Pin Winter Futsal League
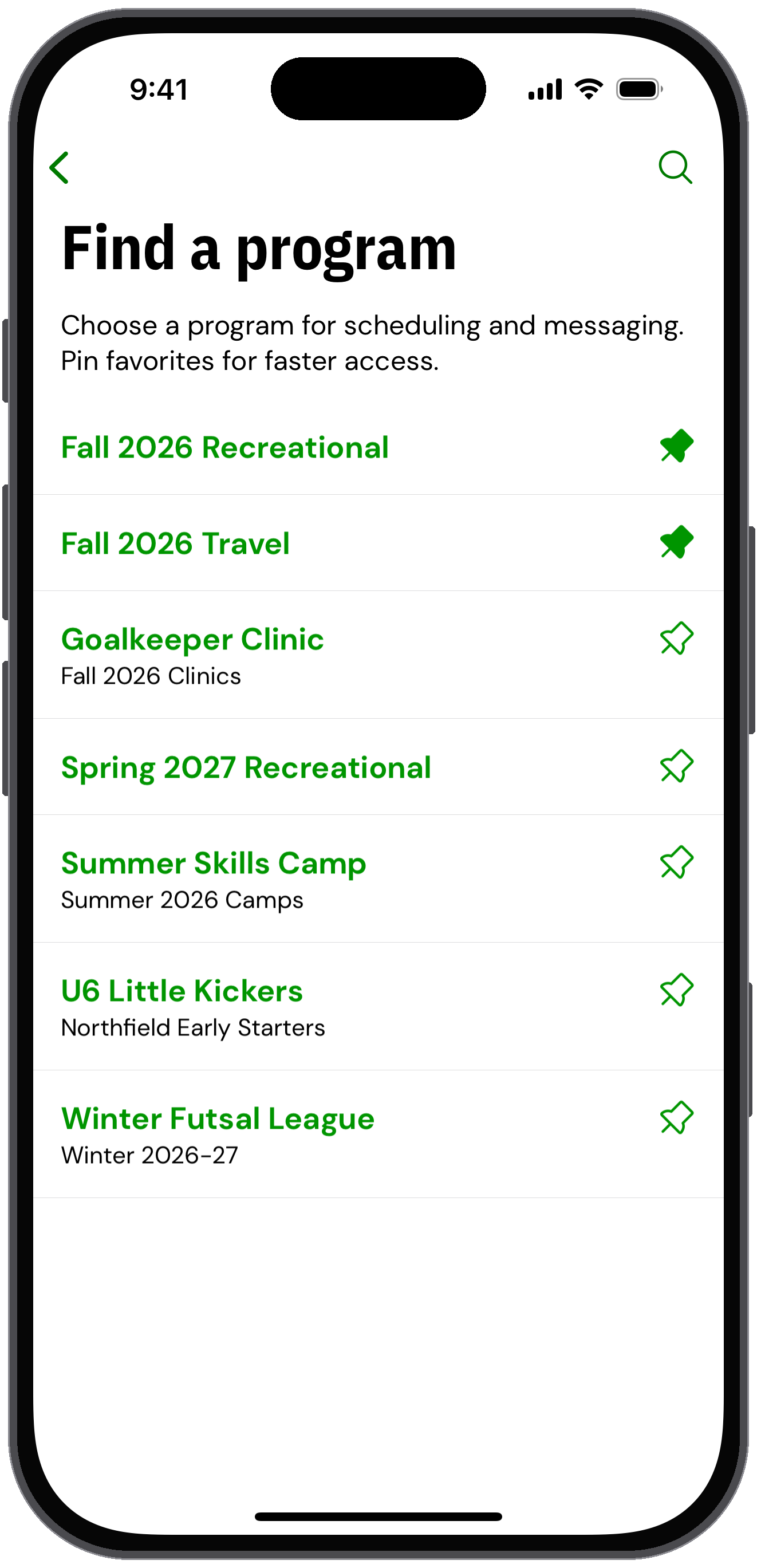757x1568 pixels. [x=677, y=1118]
